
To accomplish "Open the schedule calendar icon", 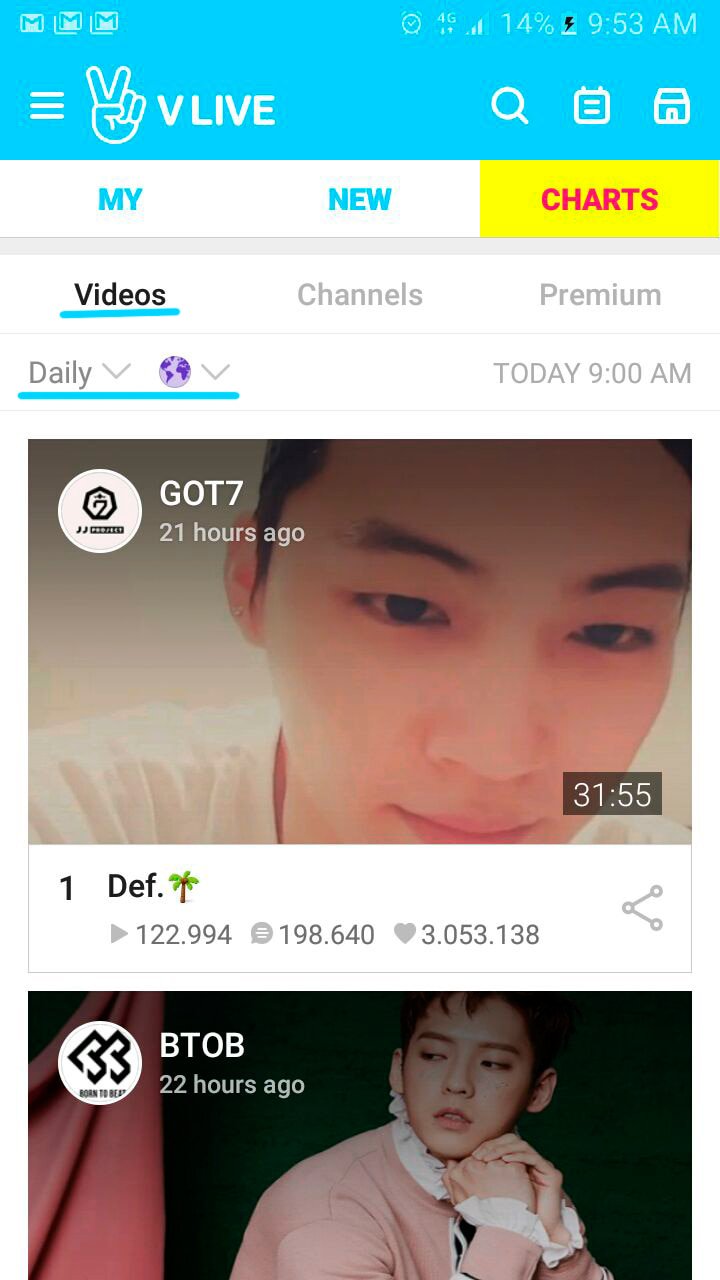I will coord(591,106).
